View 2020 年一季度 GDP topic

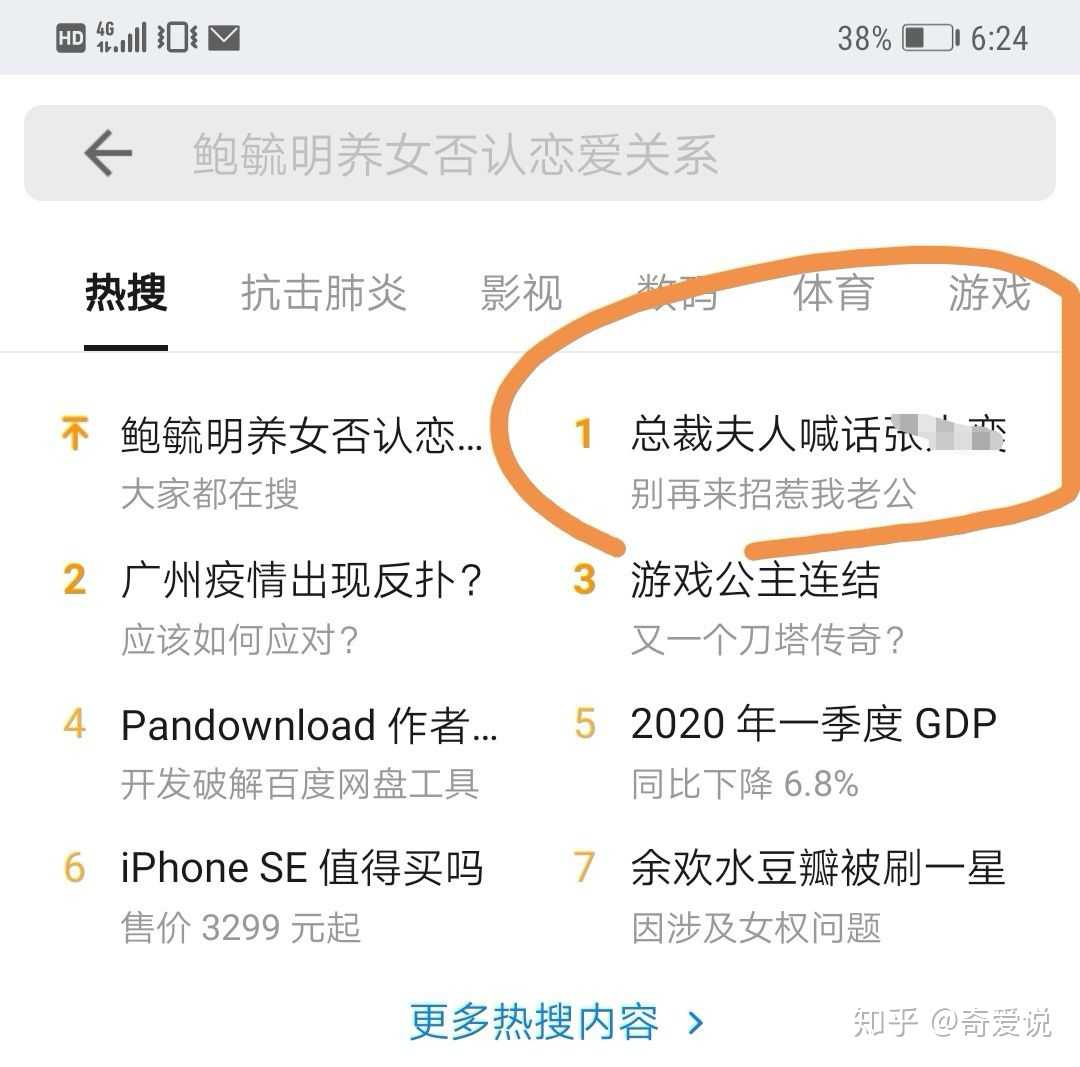(x=813, y=725)
